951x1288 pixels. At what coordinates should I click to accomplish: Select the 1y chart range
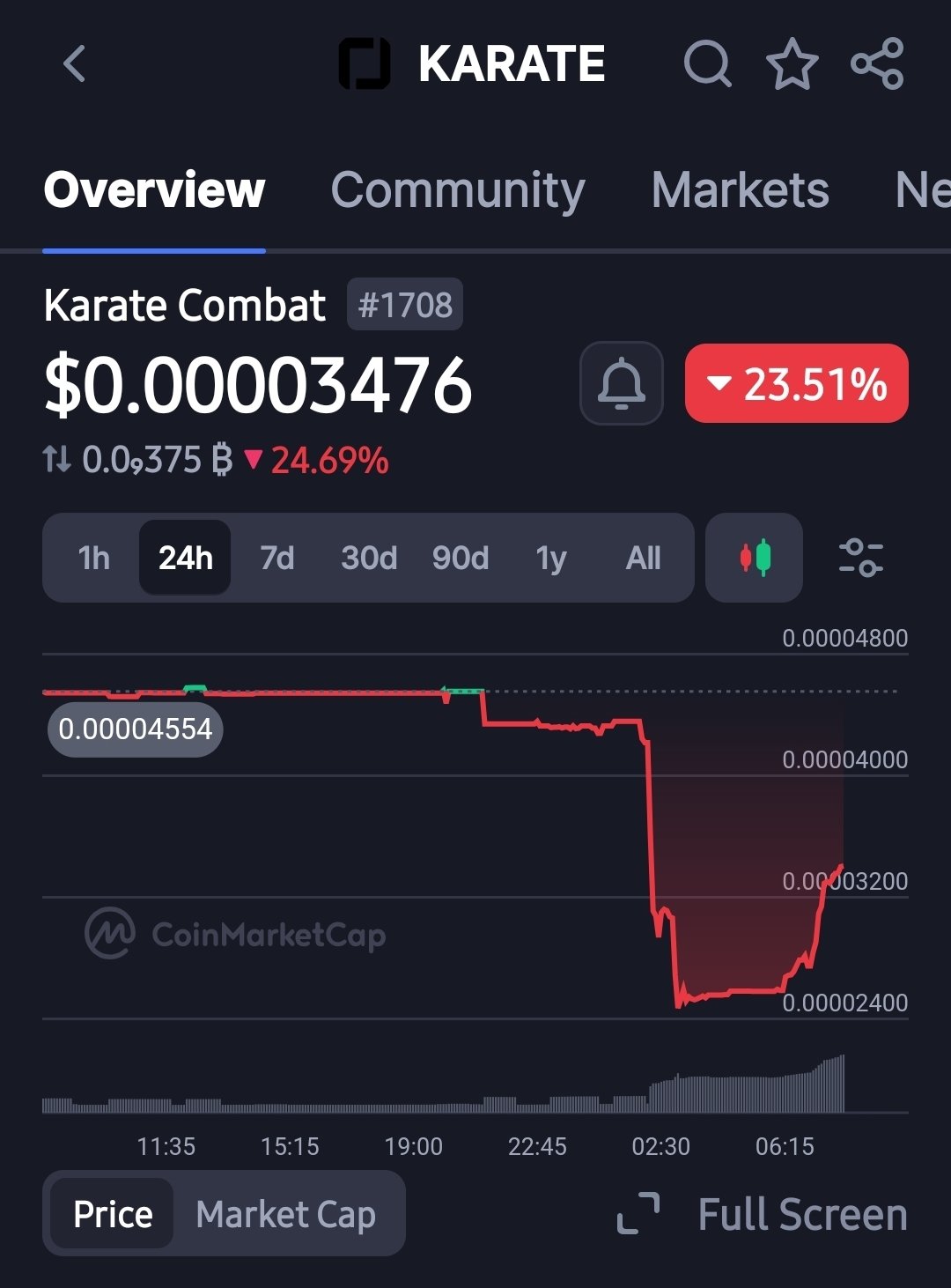tap(551, 558)
